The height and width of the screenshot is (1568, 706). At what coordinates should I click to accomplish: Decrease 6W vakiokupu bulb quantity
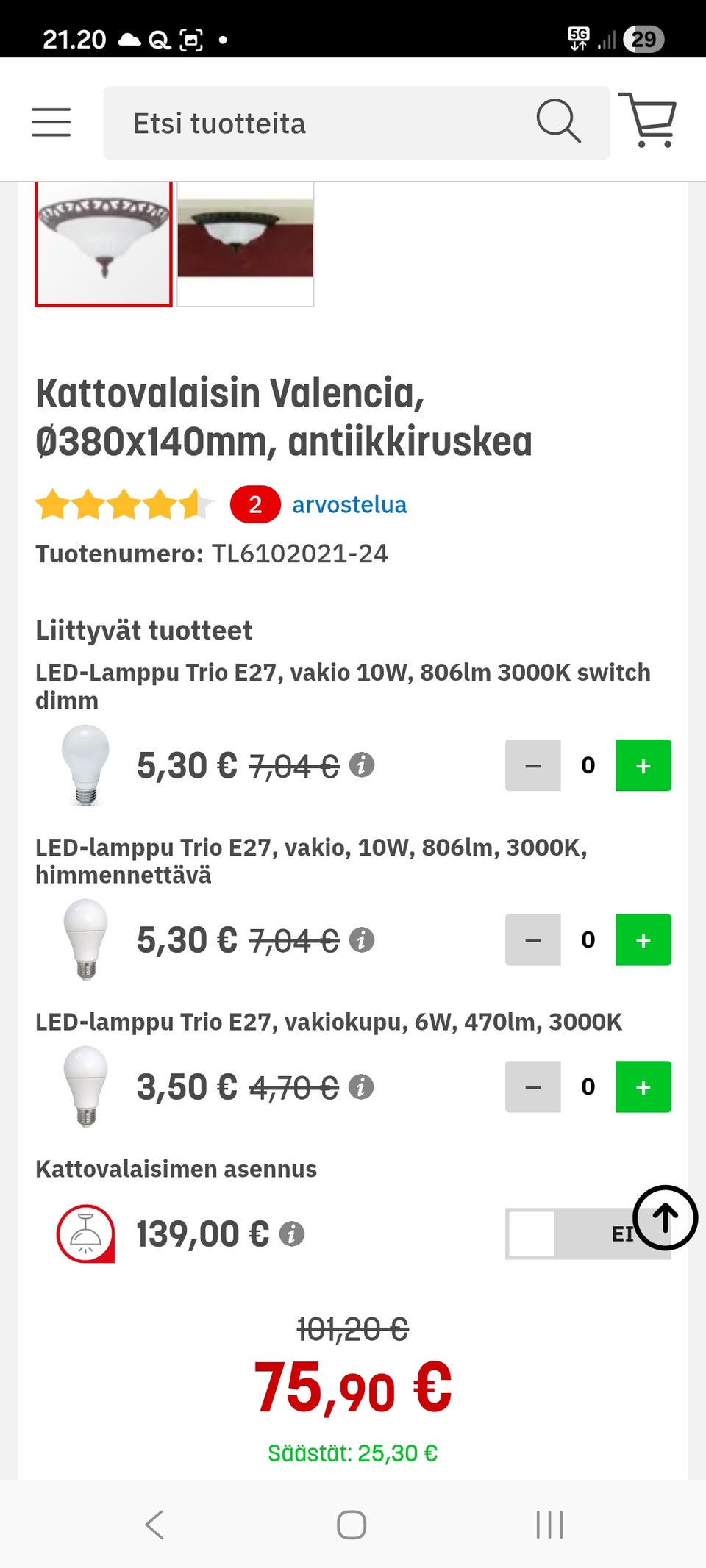click(533, 1086)
